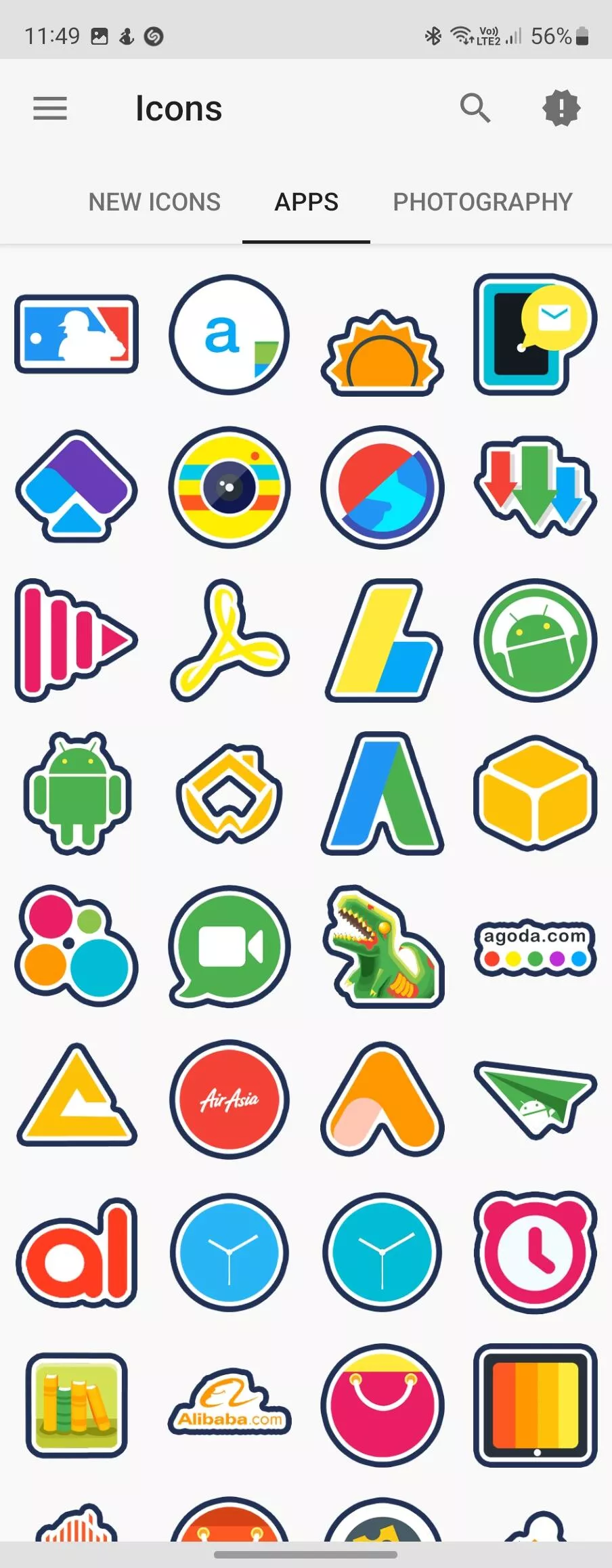This screenshot has height=1568, width=612.
Task: Choose the yellow cube icon
Action: (x=535, y=792)
